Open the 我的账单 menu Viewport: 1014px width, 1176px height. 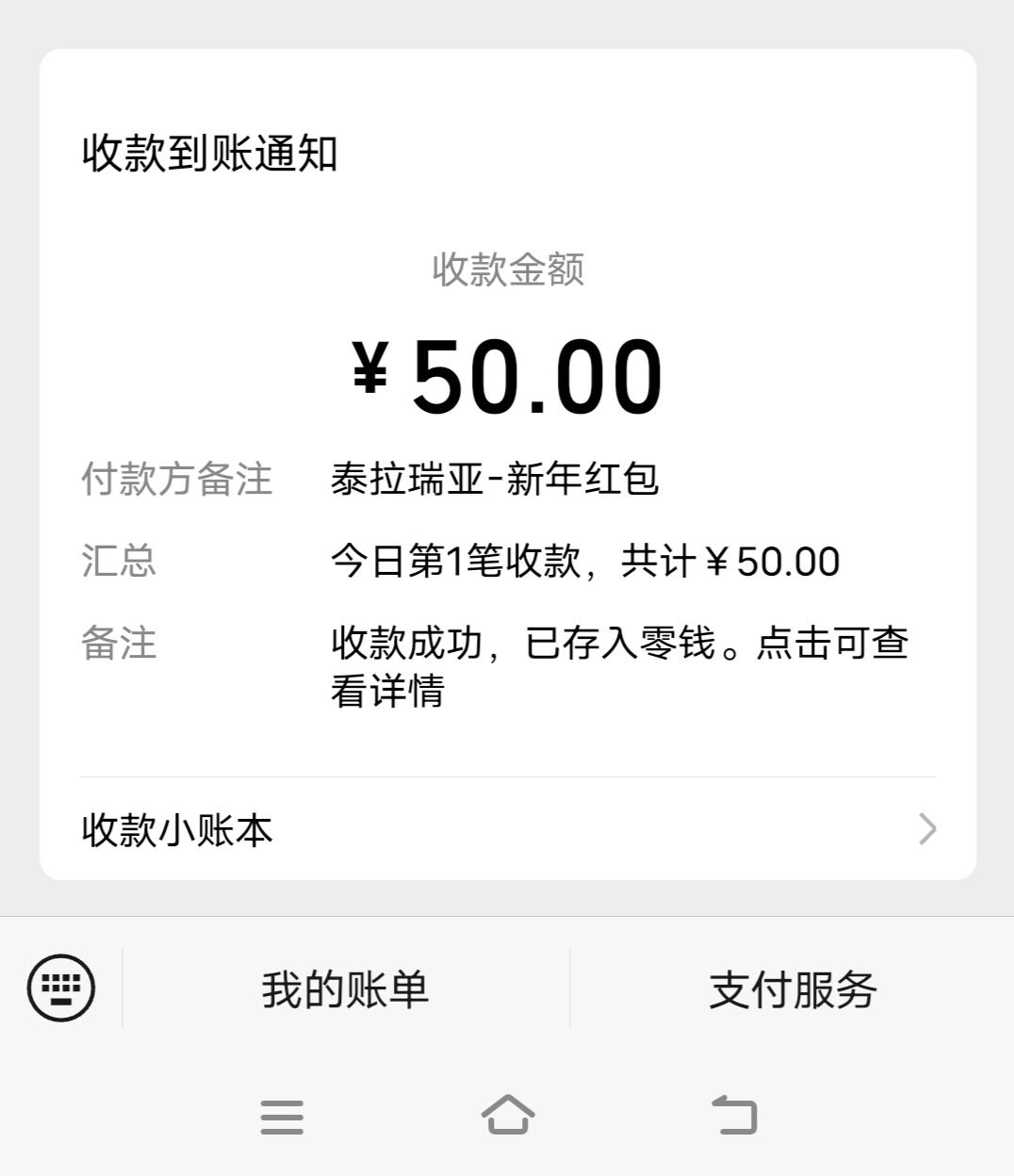click(345, 989)
